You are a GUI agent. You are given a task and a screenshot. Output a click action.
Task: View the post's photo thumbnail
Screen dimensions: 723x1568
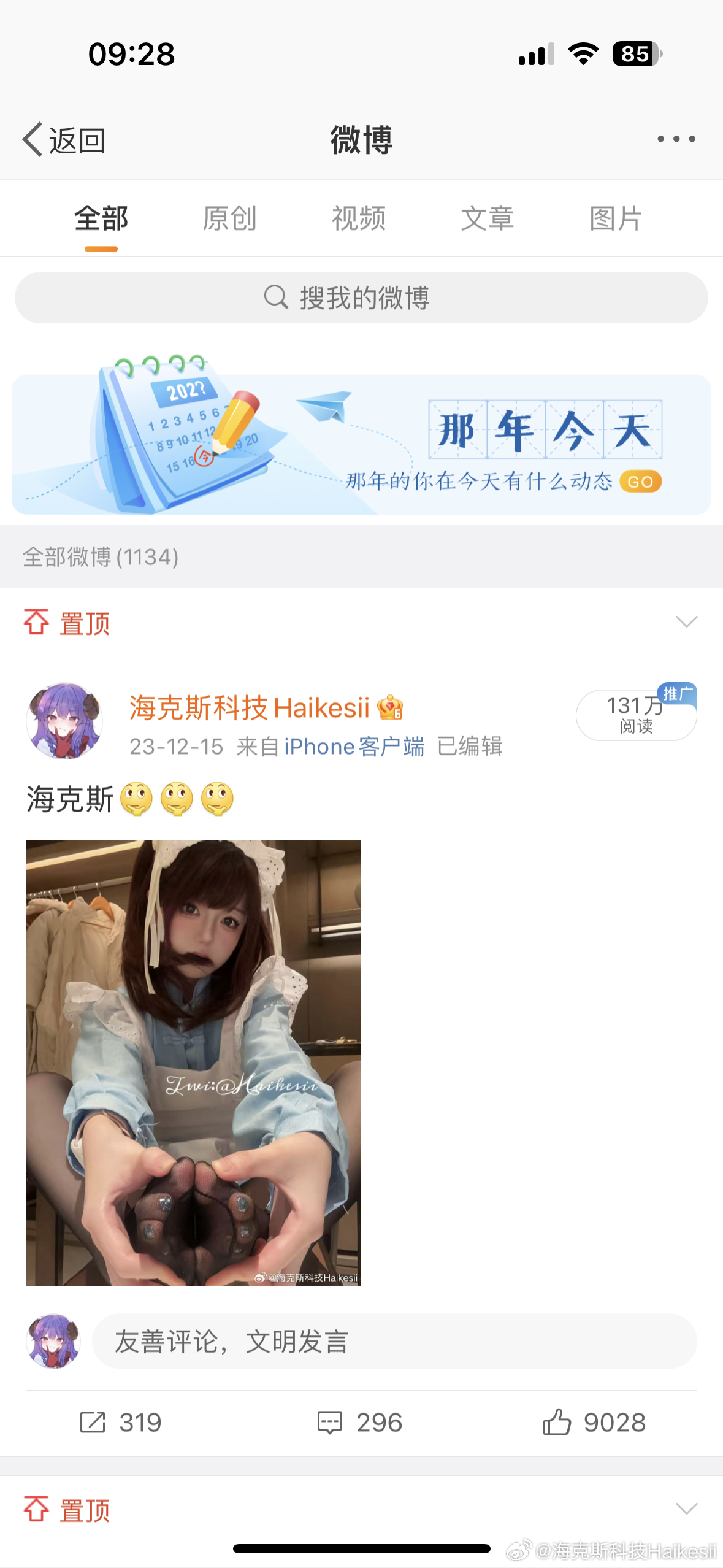(193, 1063)
